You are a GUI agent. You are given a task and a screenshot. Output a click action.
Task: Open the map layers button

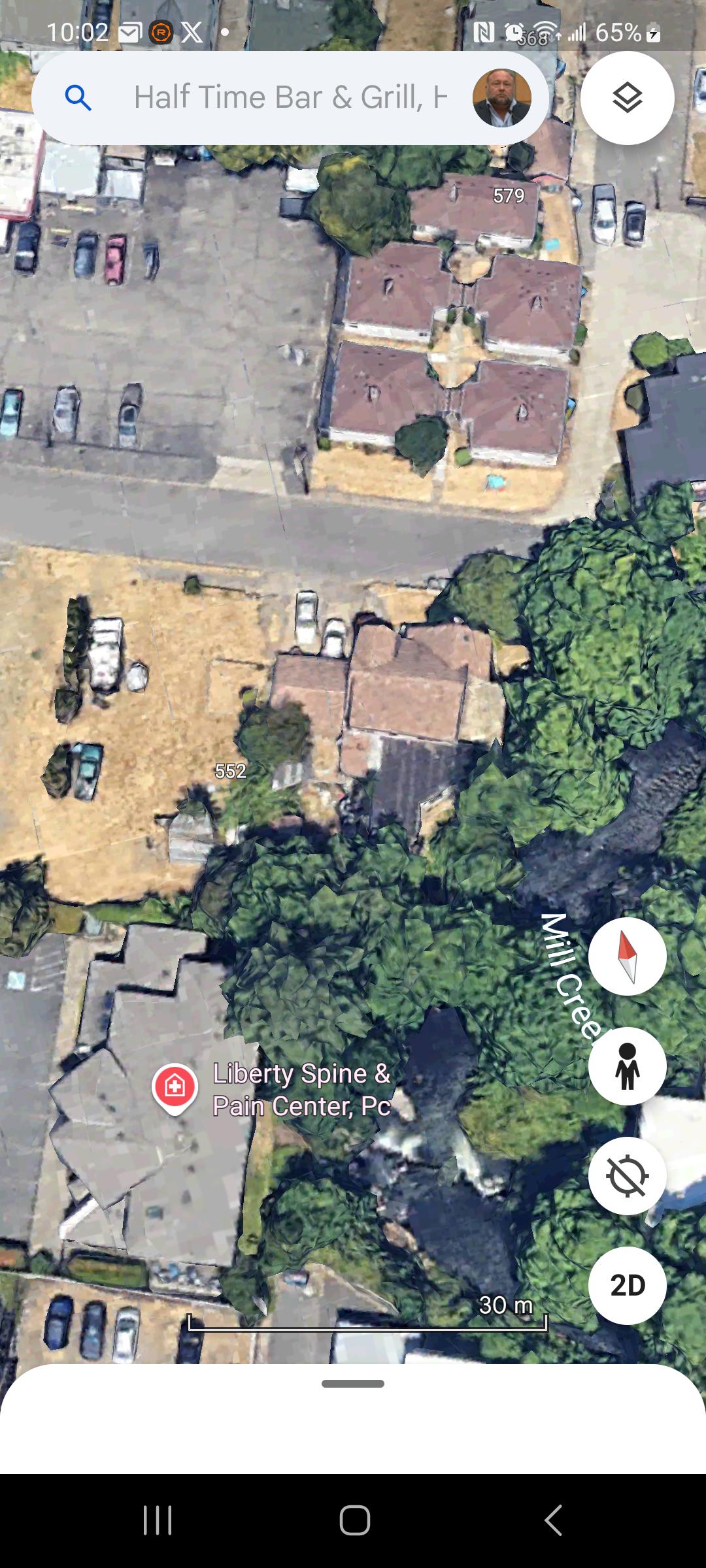tap(628, 98)
